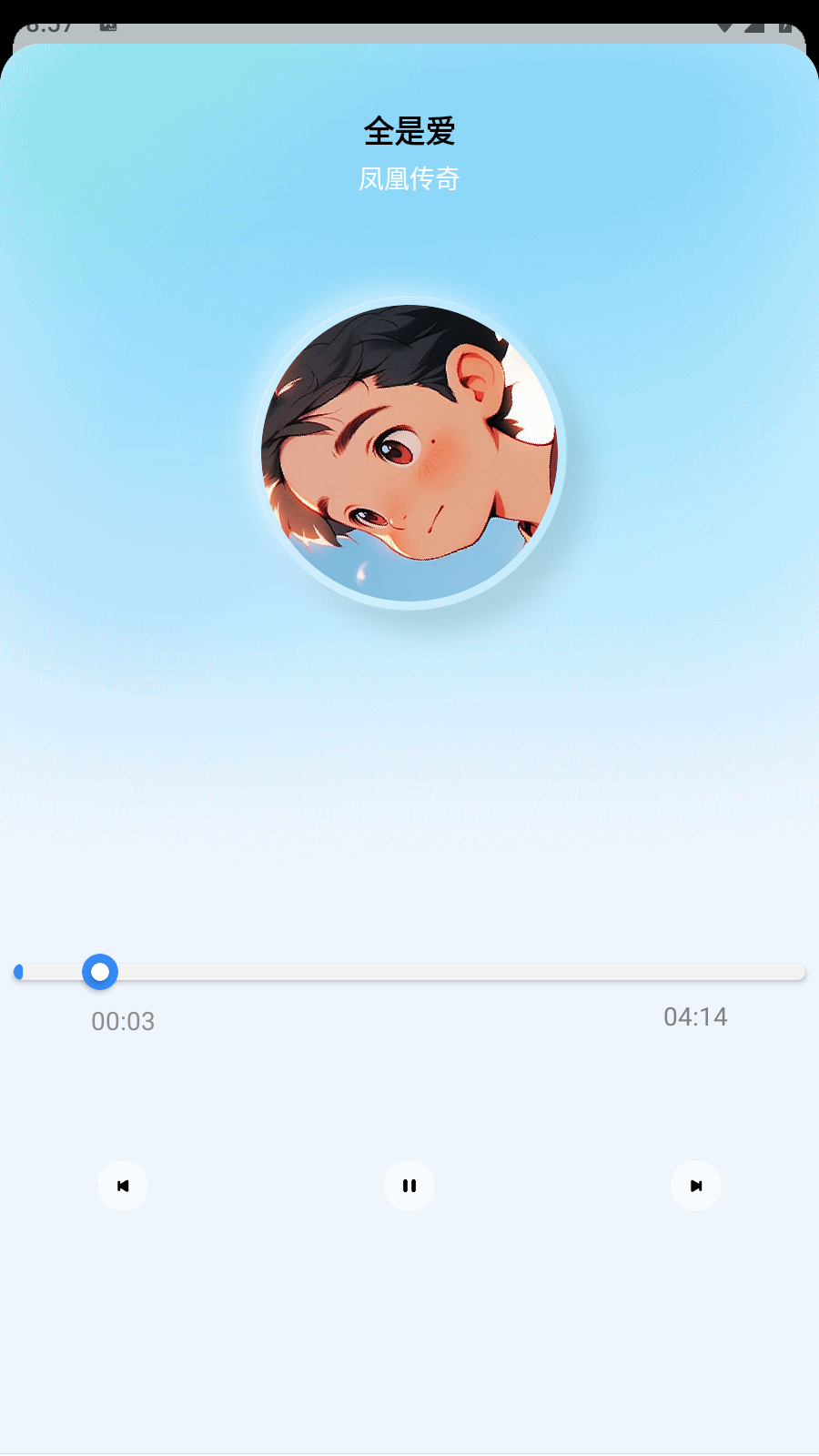Image resolution: width=819 pixels, height=1456 pixels.
Task: Skip to the previous track
Action: (123, 1186)
